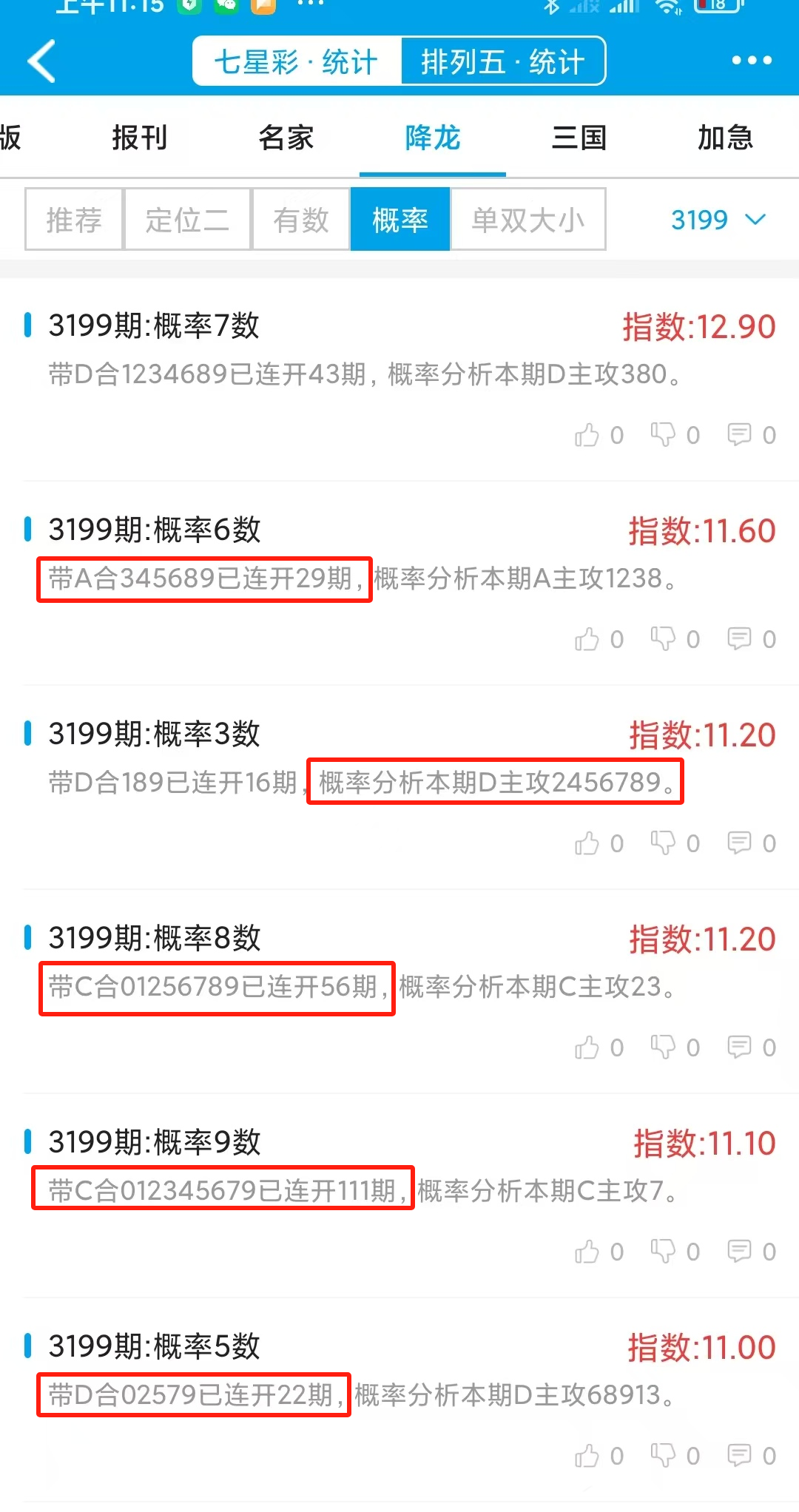This screenshot has height=1512, width=799.
Task: Expand the 3199 period dropdown
Action: click(718, 220)
